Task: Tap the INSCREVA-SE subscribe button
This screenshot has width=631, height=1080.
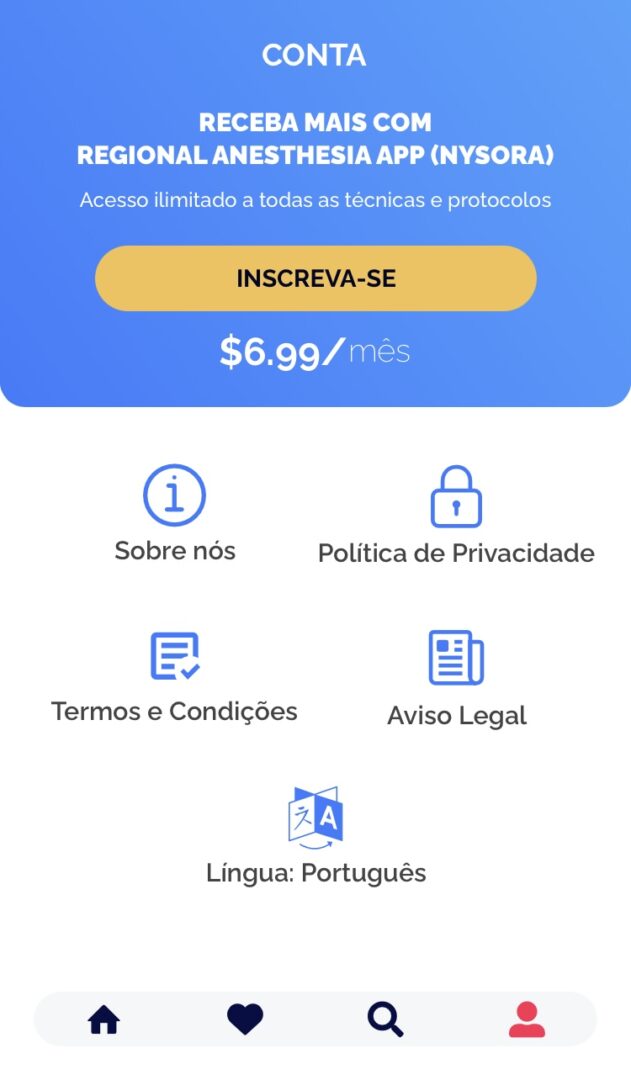Action: (316, 278)
